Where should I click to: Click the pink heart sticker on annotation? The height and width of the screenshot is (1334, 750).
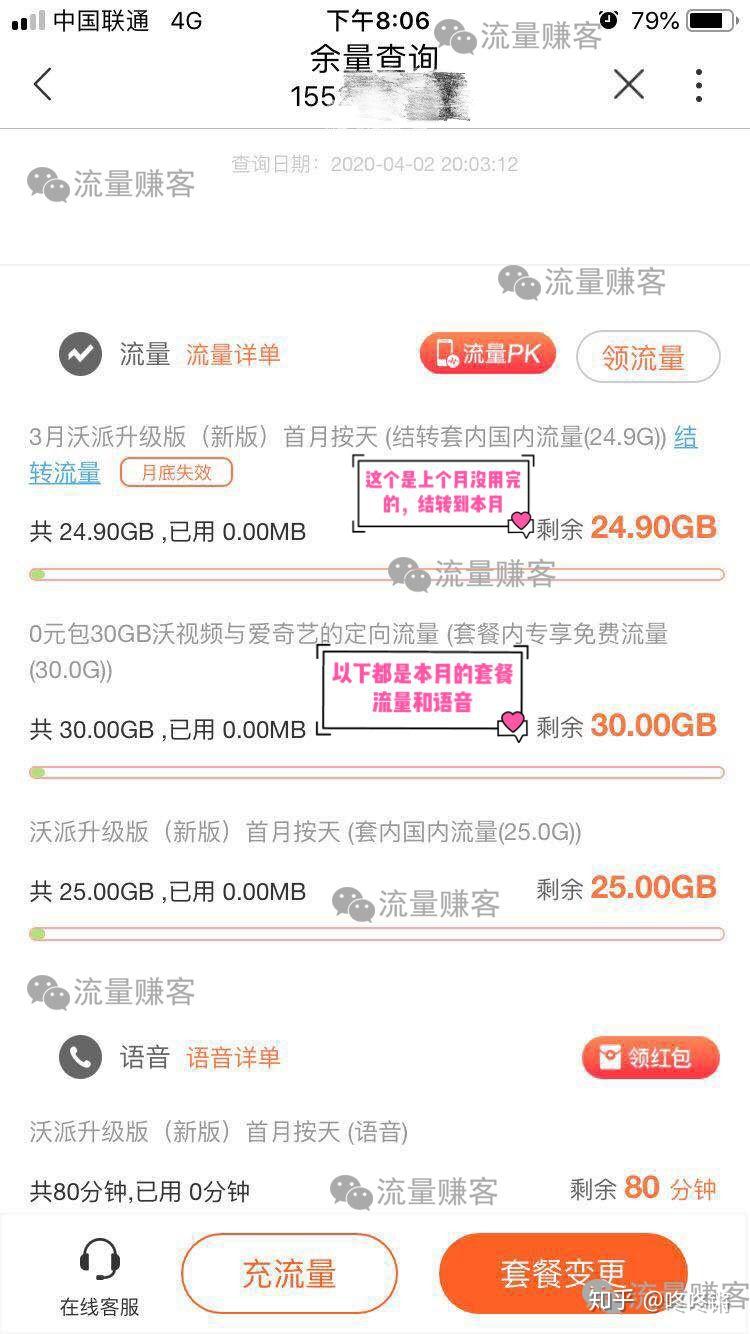(x=520, y=521)
